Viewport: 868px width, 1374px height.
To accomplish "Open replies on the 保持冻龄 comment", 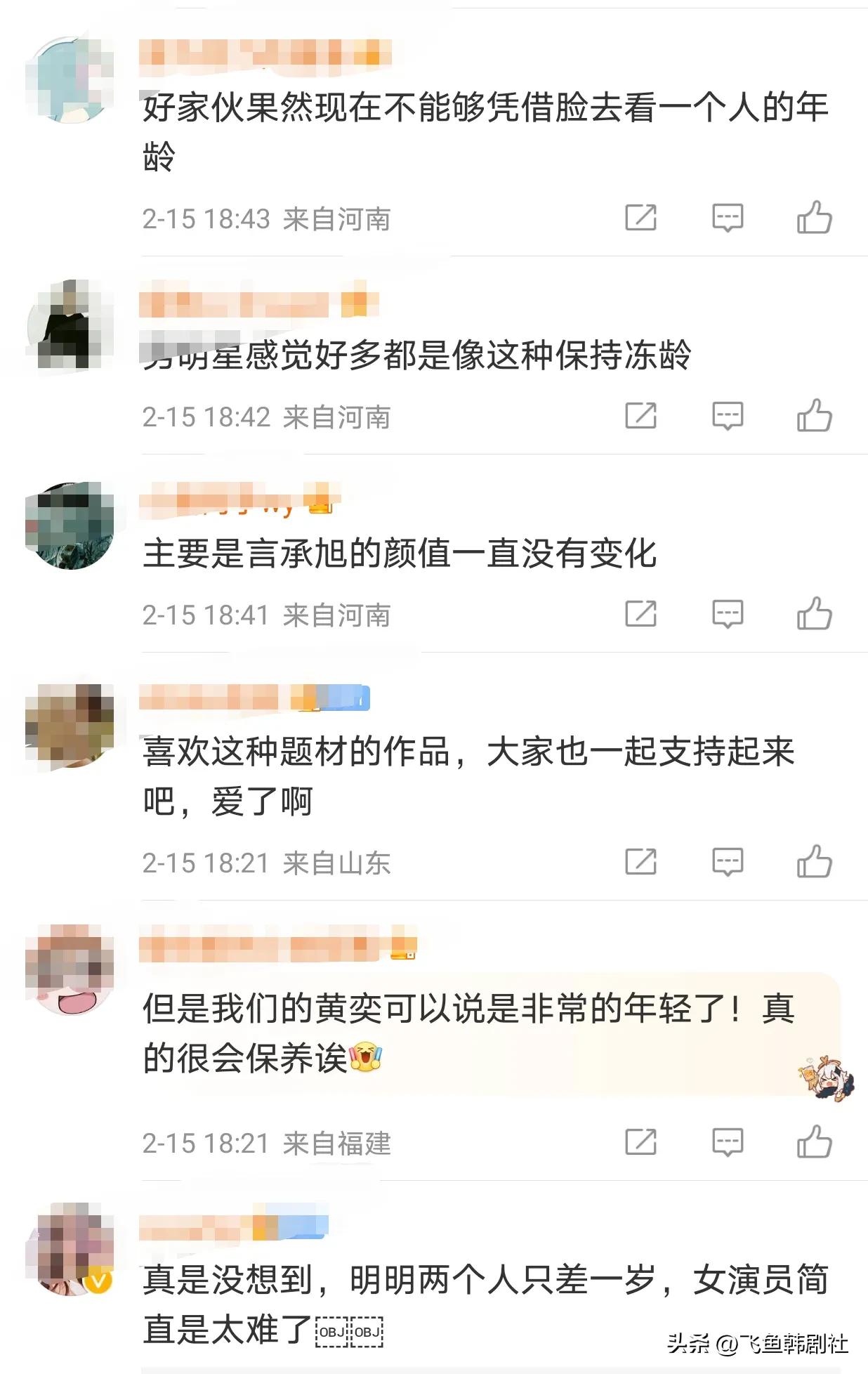I will click(727, 416).
